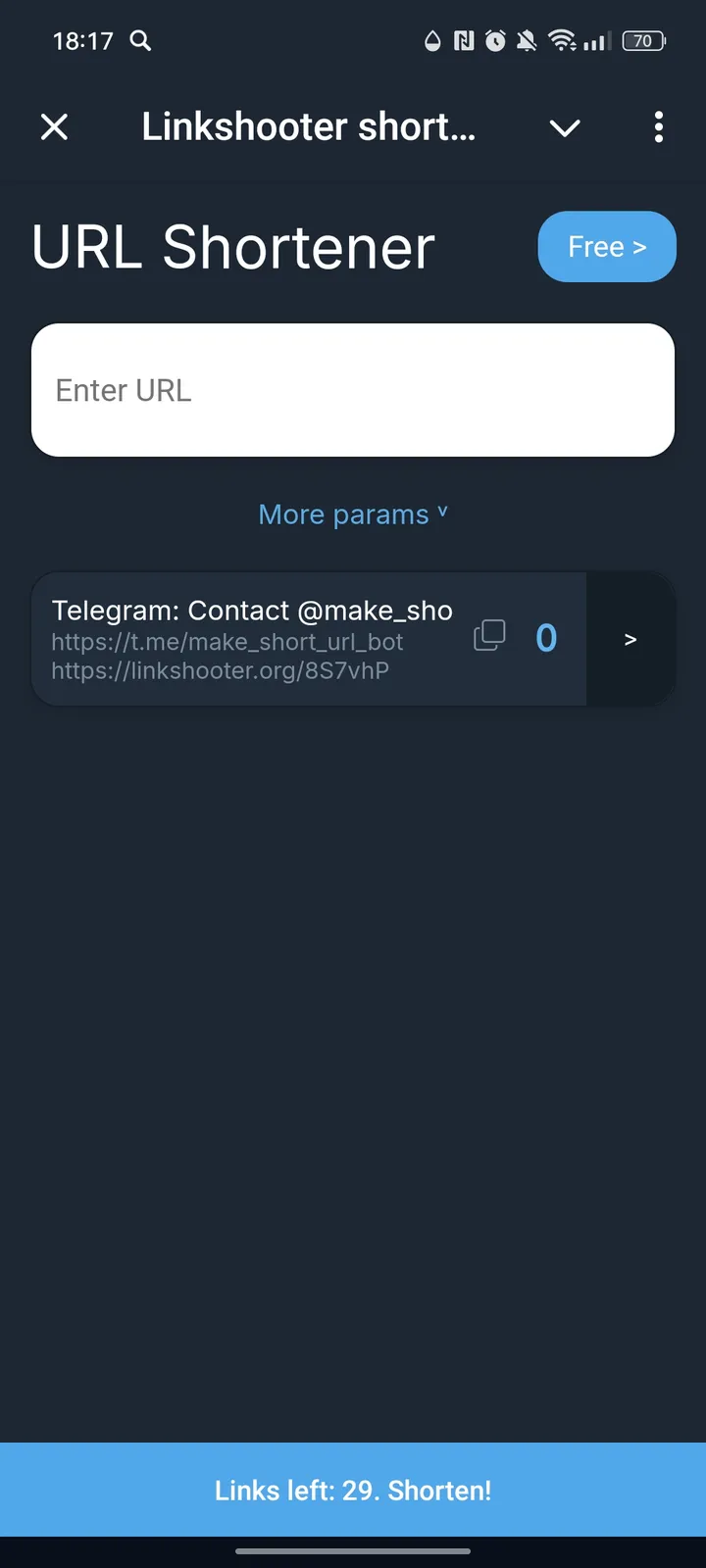This screenshot has height=1568, width=706.
Task: Select the Telegram: Contact @make_sho card title
Action: pyautogui.click(x=254, y=610)
